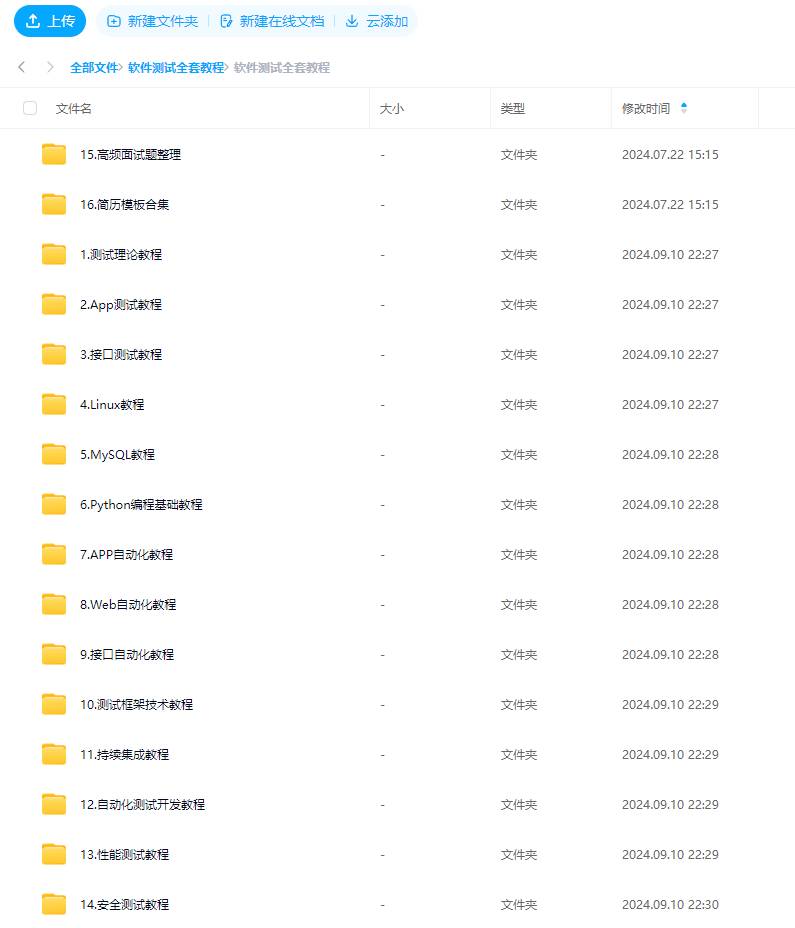Open folder 8.Web自动化教程

point(128,605)
